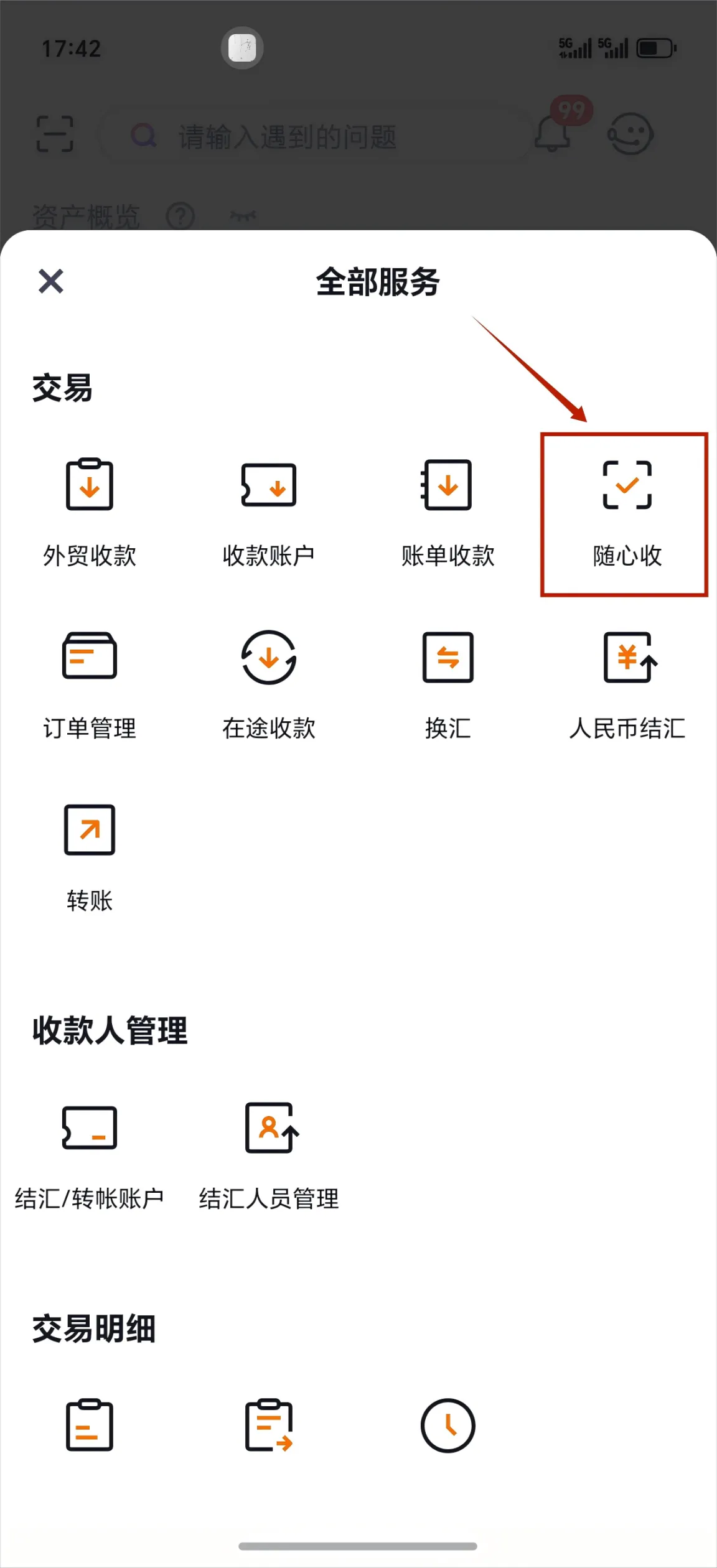The width and height of the screenshot is (717, 1568).
Task: Close the 全部服务 panel
Action: (50, 281)
